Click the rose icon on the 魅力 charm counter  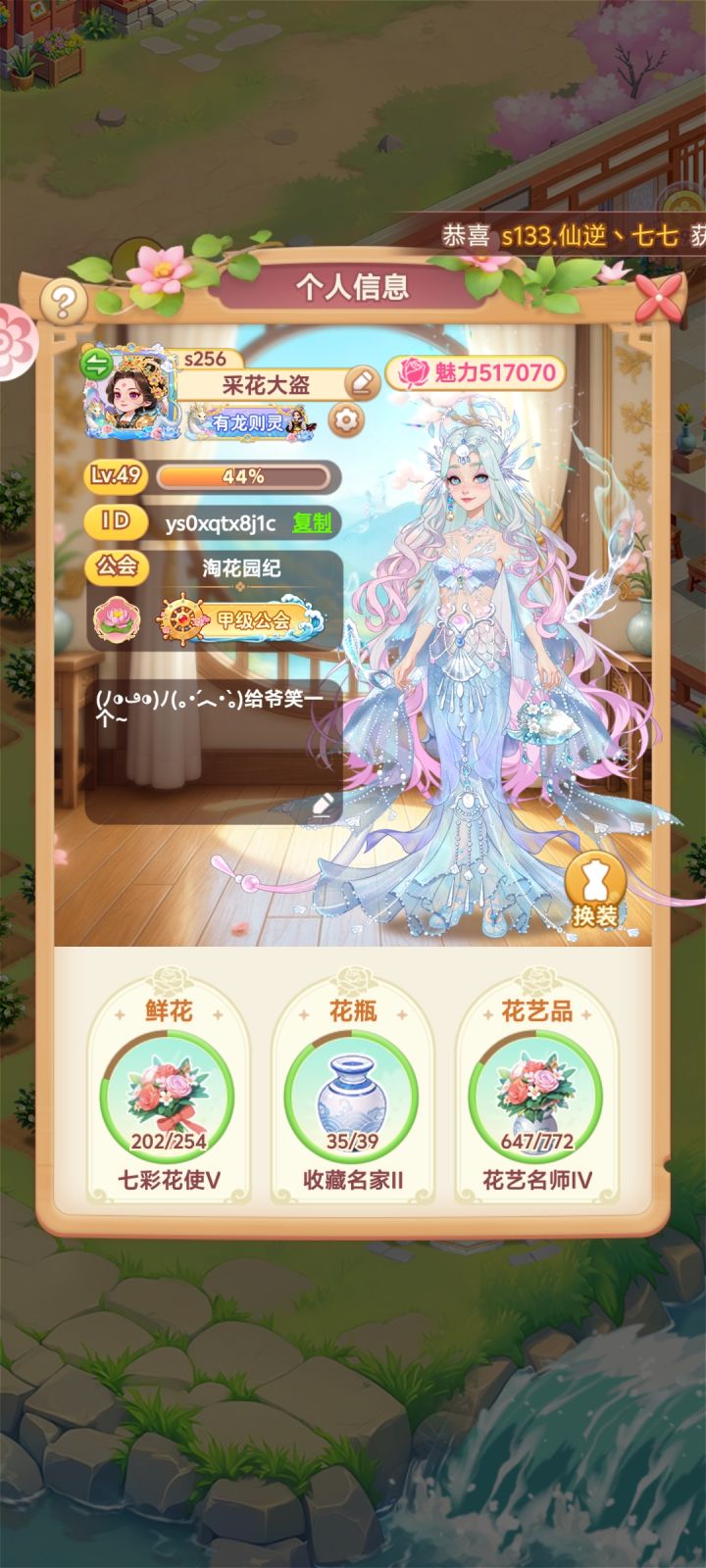click(412, 374)
